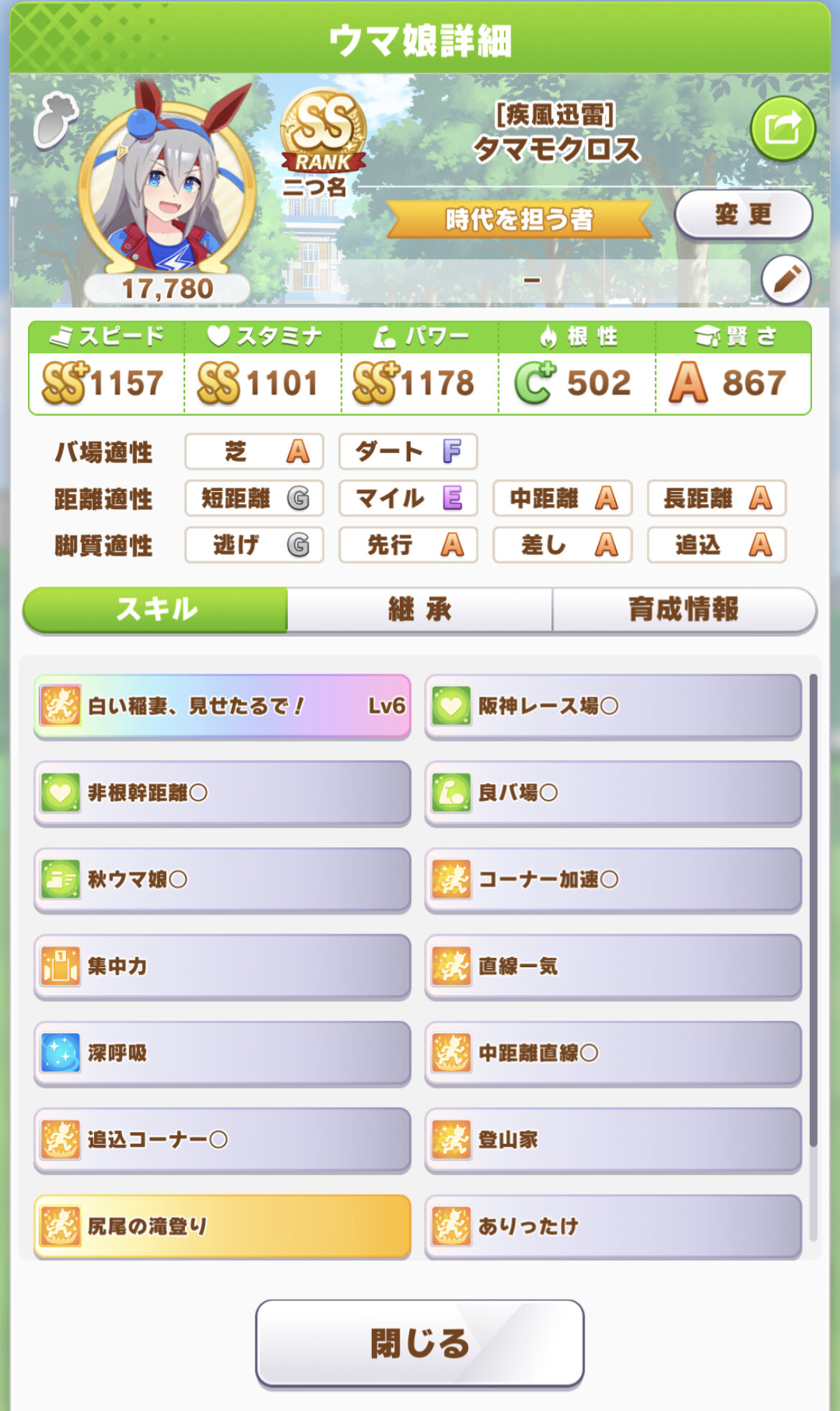Screen dimensions: 840x1411
Task: Open the 秋ウマ娘○ skill
Action: pyautogui.click(x=223, y=880)
